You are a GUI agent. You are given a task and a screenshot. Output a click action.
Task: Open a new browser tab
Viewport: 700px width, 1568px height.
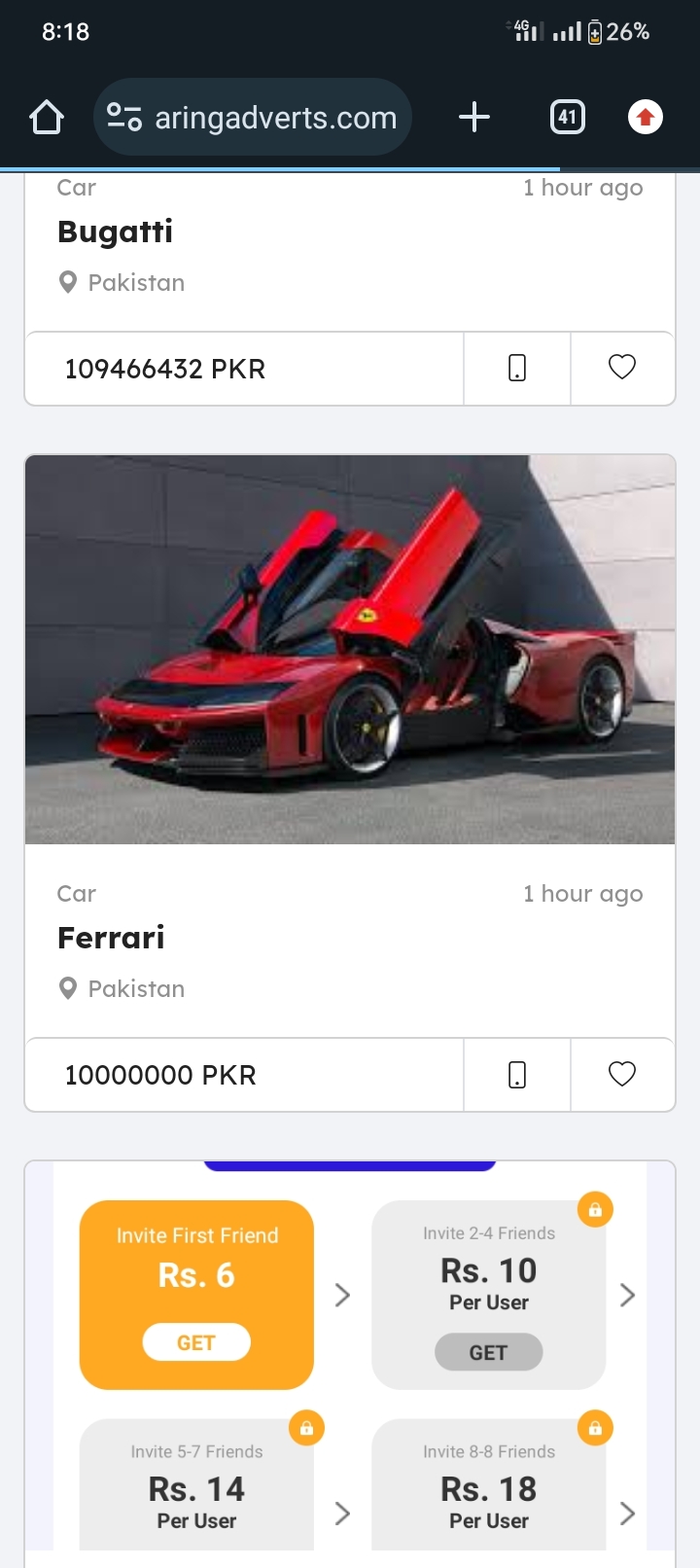coord(474,118)
